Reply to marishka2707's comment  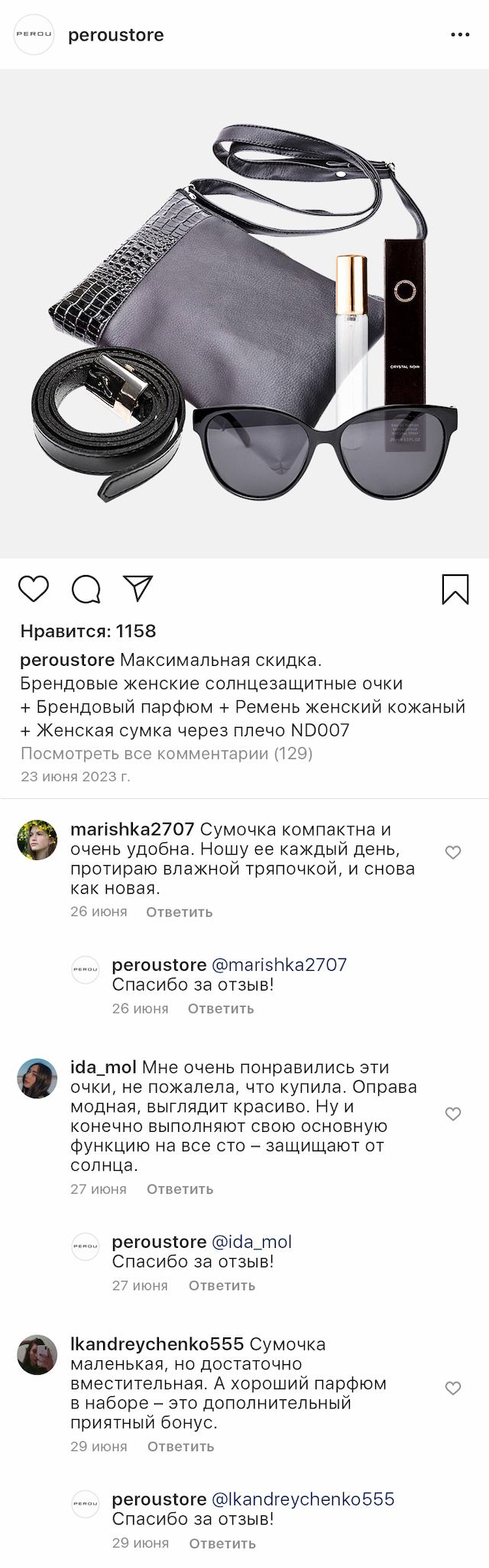[179, 912]
